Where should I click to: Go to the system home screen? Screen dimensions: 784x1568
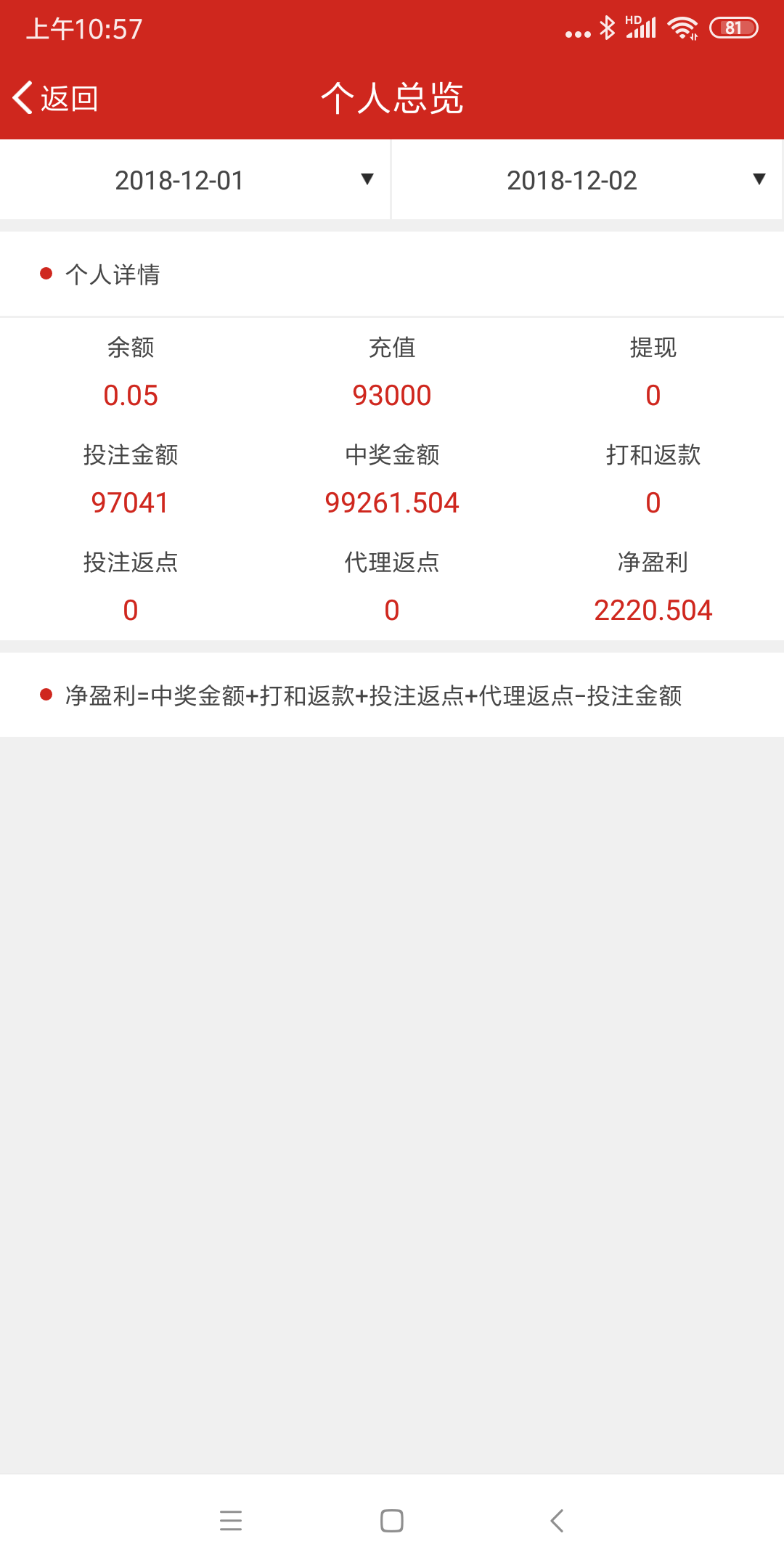392,1520
